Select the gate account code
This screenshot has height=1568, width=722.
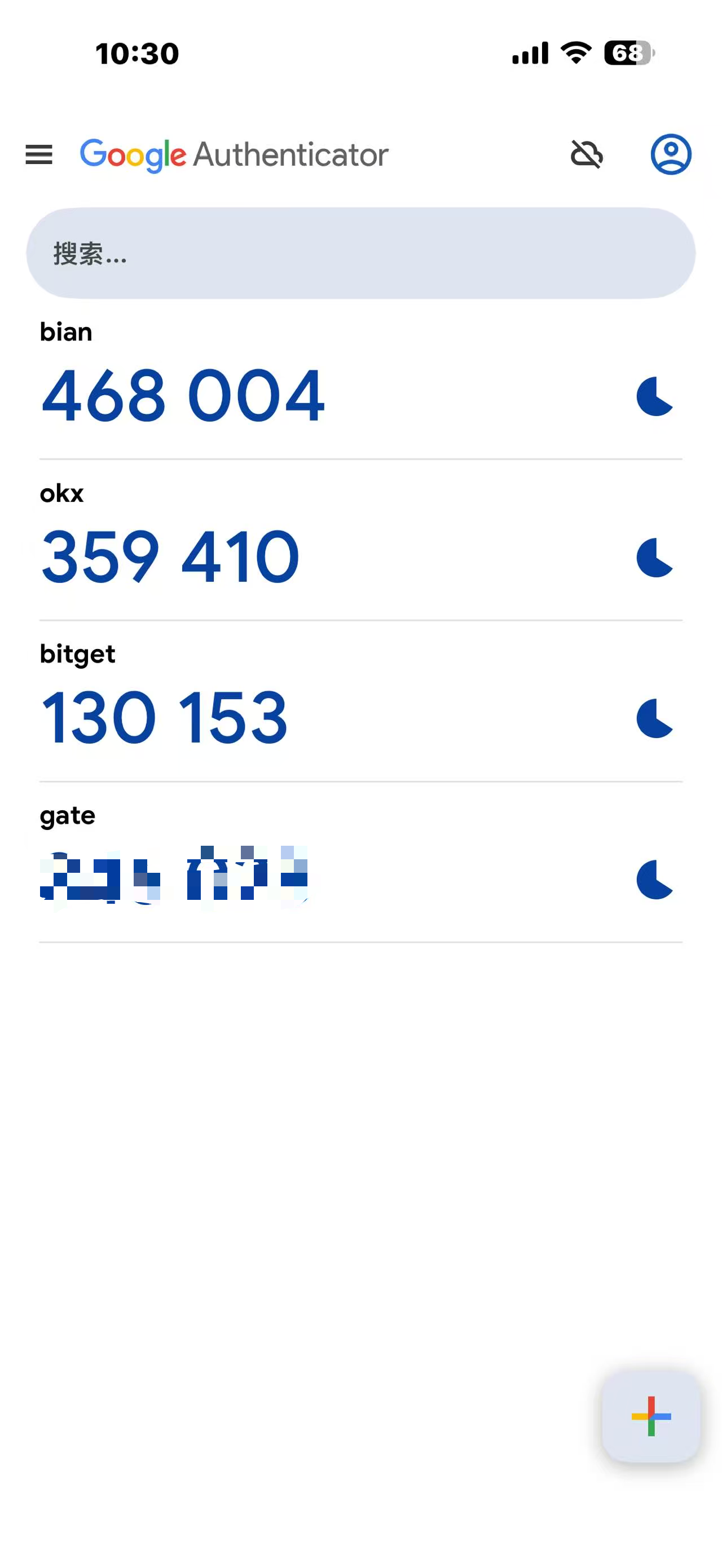click(x=174, y=874)
